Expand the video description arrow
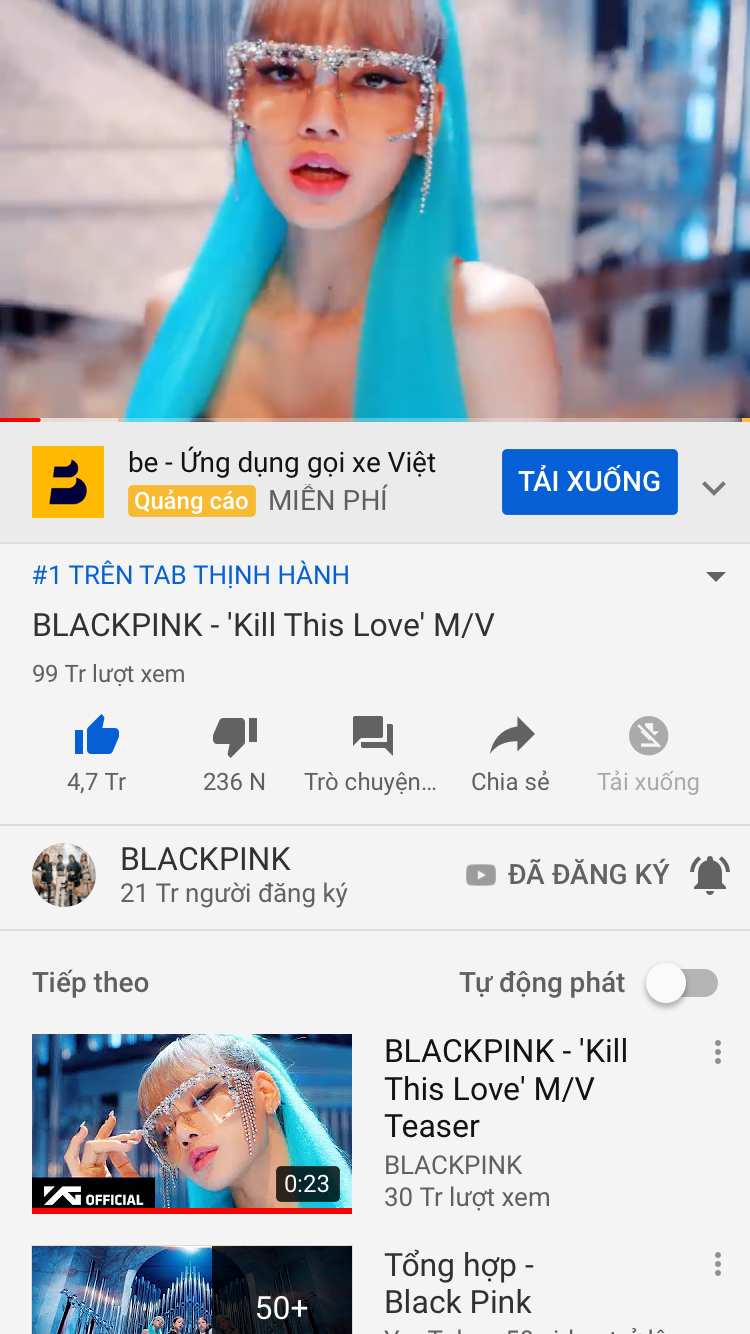 [715, 576]
